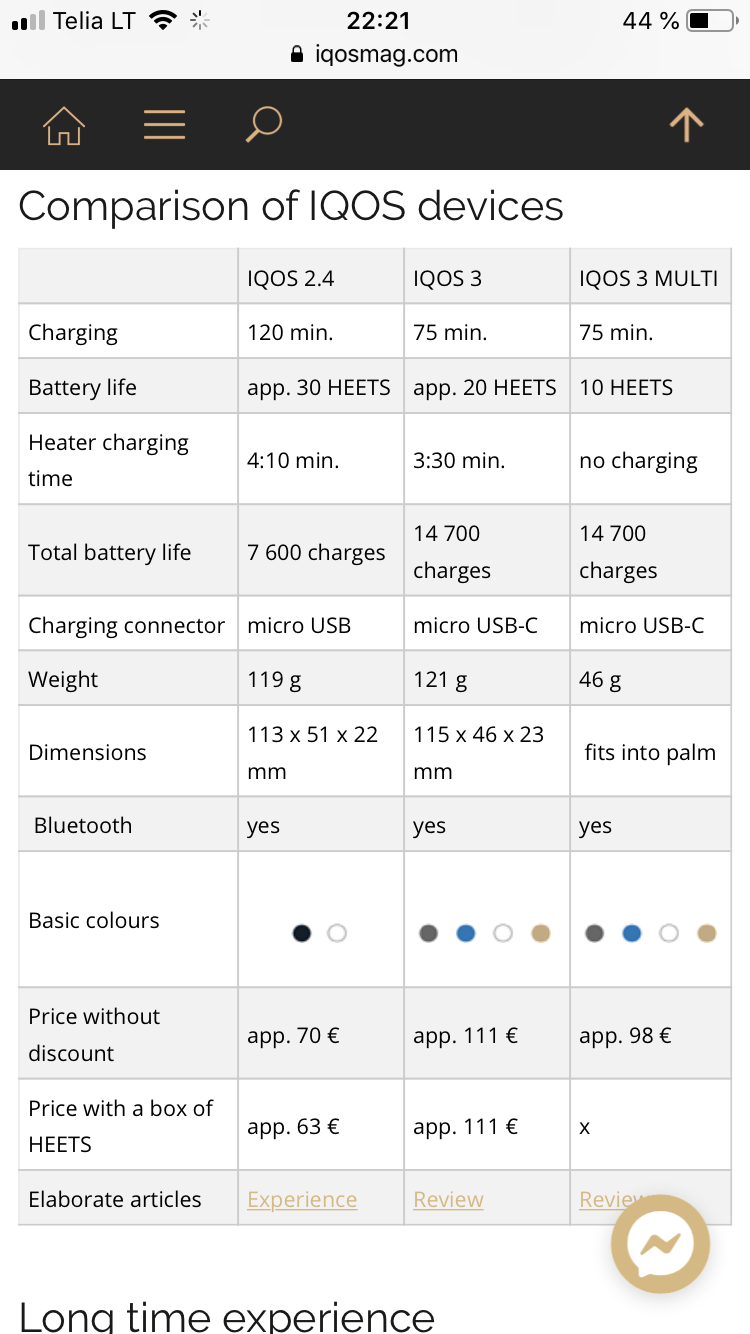
Task: Jump back to top with the arrow
Action: click(686, 125)
